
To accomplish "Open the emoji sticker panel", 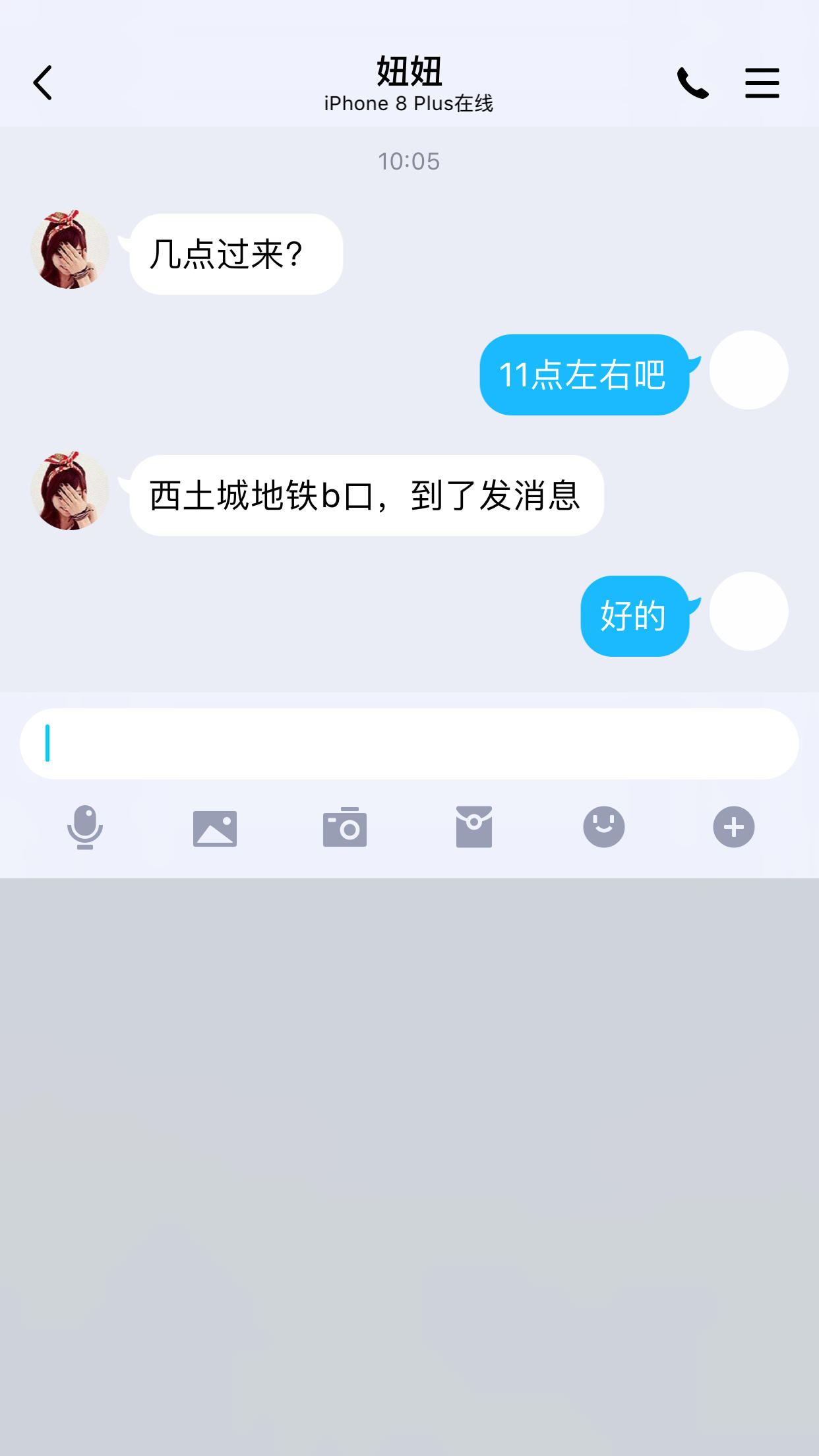I will coord(604,828).
